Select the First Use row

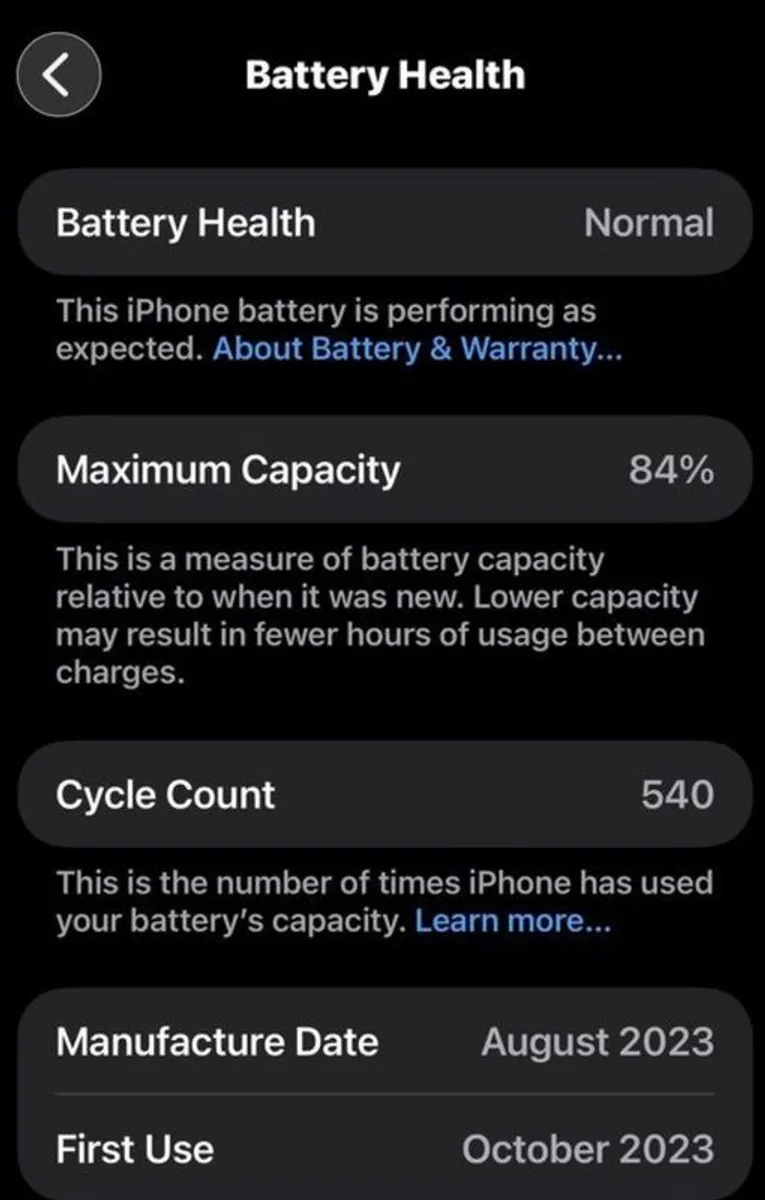383,1149
